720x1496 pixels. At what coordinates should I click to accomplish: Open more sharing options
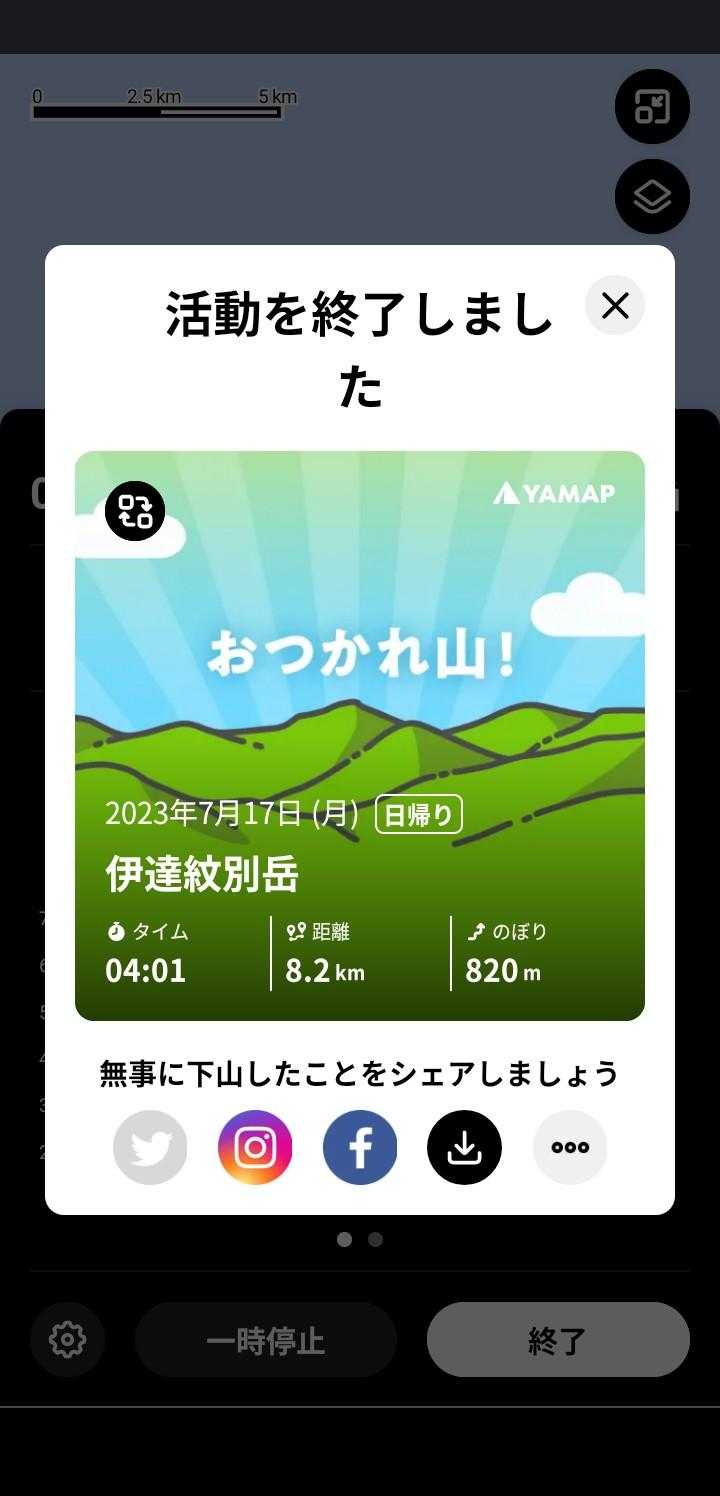point(570,1148)
